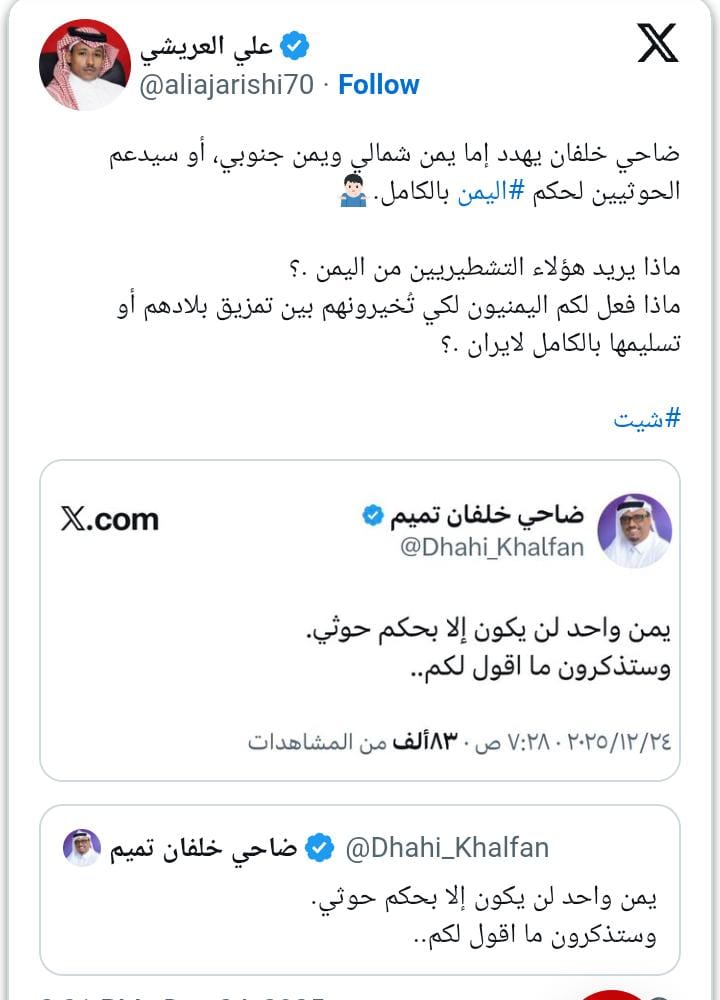
Task: Open the #شيت hashtag
Action: coord(646,418)
